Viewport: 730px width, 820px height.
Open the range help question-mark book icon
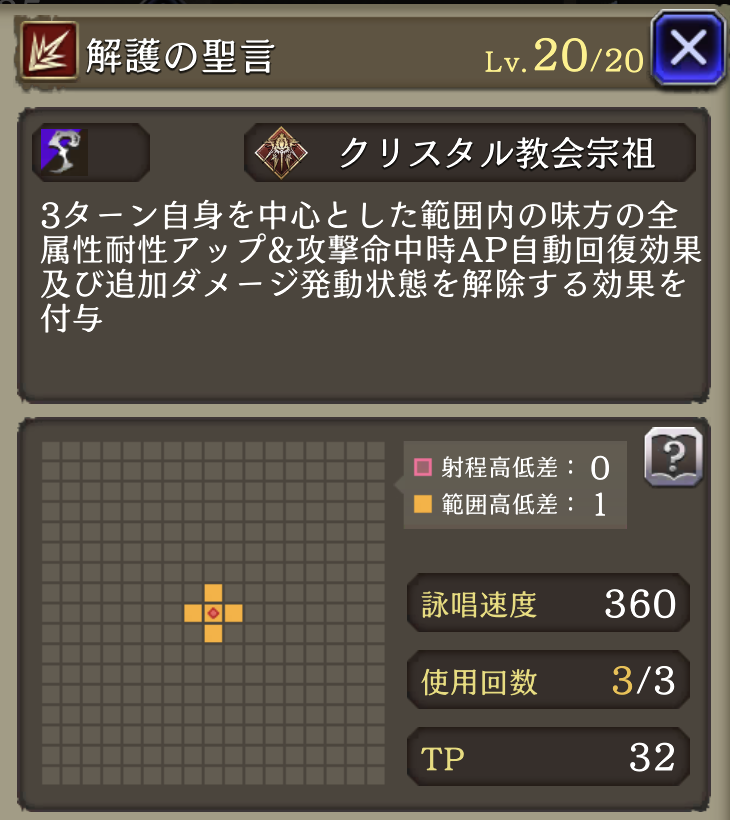pyautogui.click(x=673, y=458)
